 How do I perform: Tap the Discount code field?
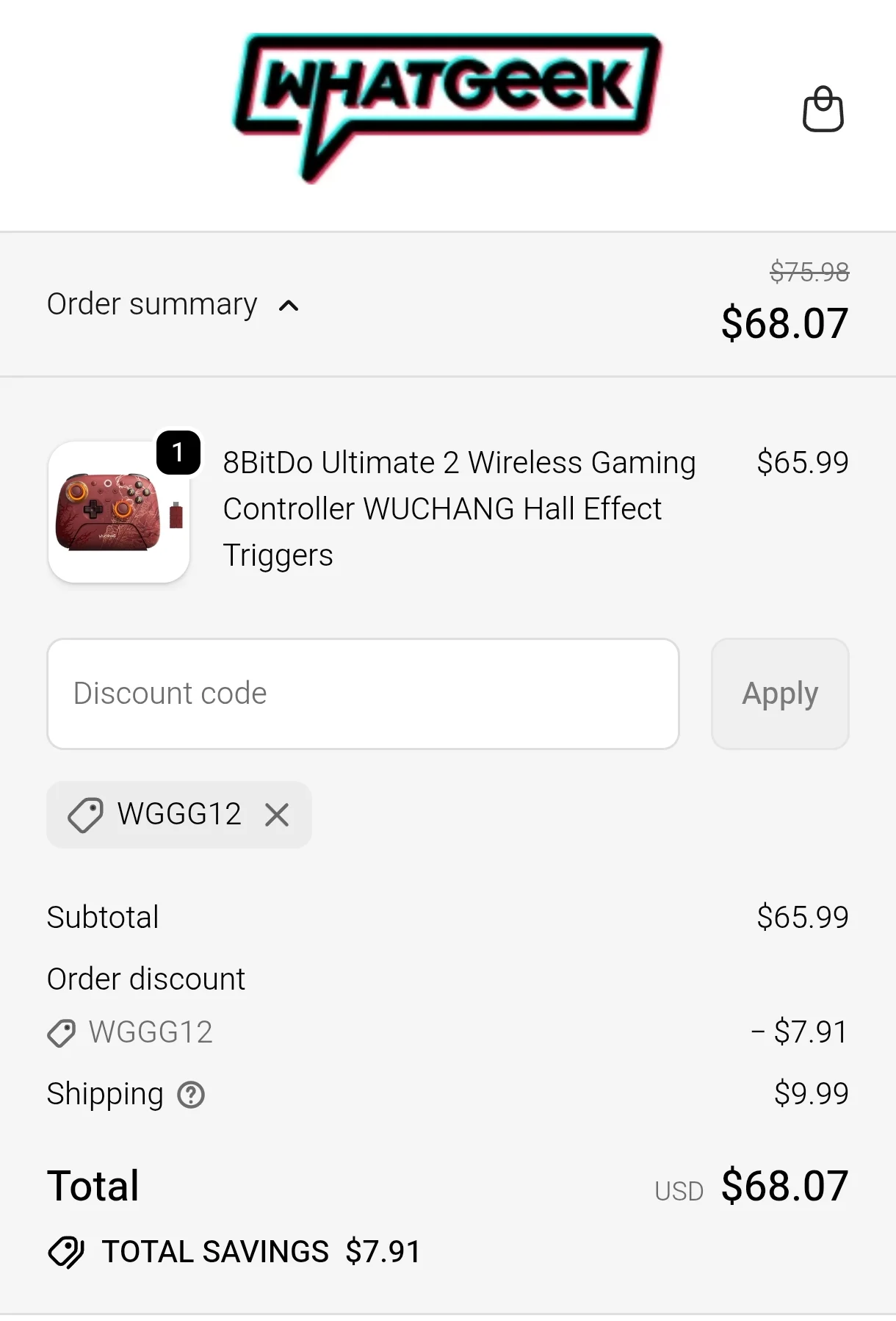363,694
